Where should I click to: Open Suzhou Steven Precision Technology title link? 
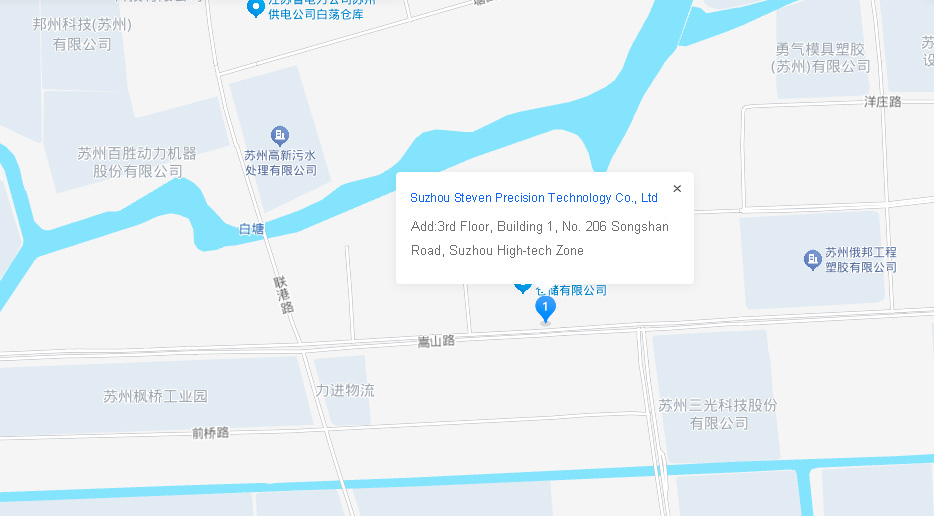click(x=533, y=198)
